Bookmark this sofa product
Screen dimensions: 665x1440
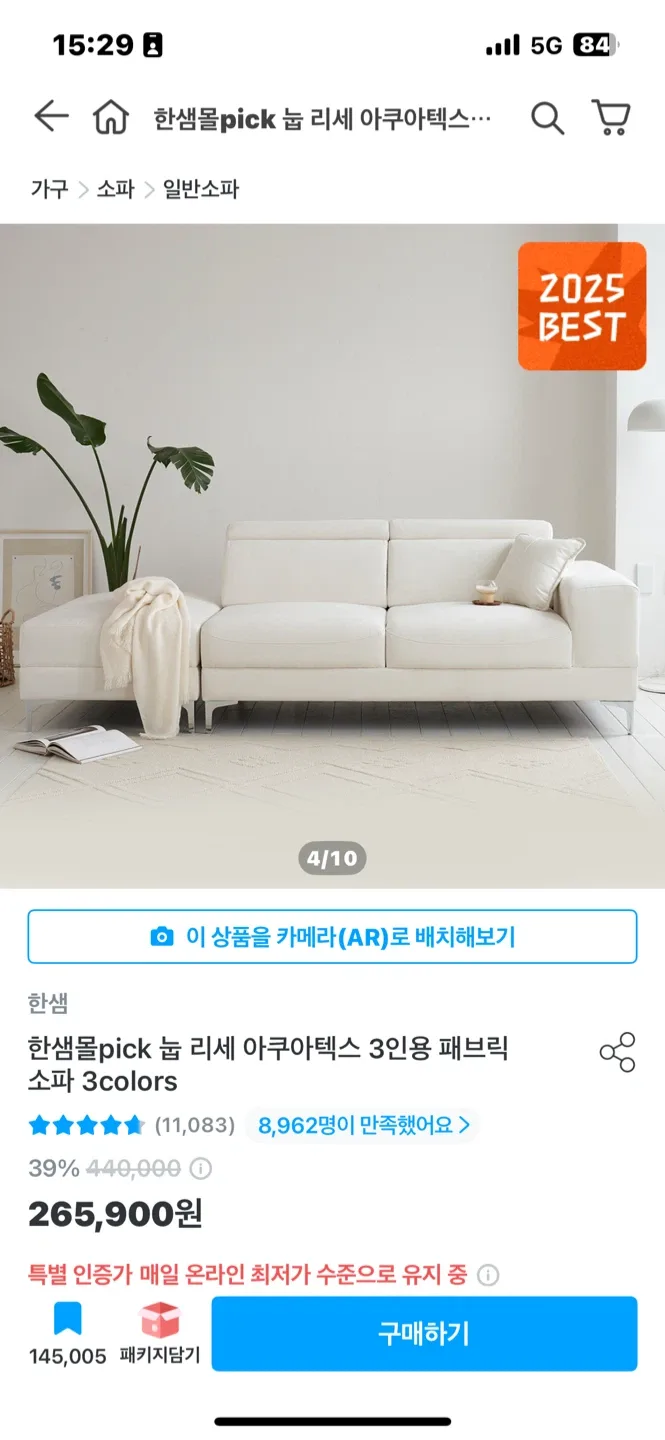(67, 1321)
